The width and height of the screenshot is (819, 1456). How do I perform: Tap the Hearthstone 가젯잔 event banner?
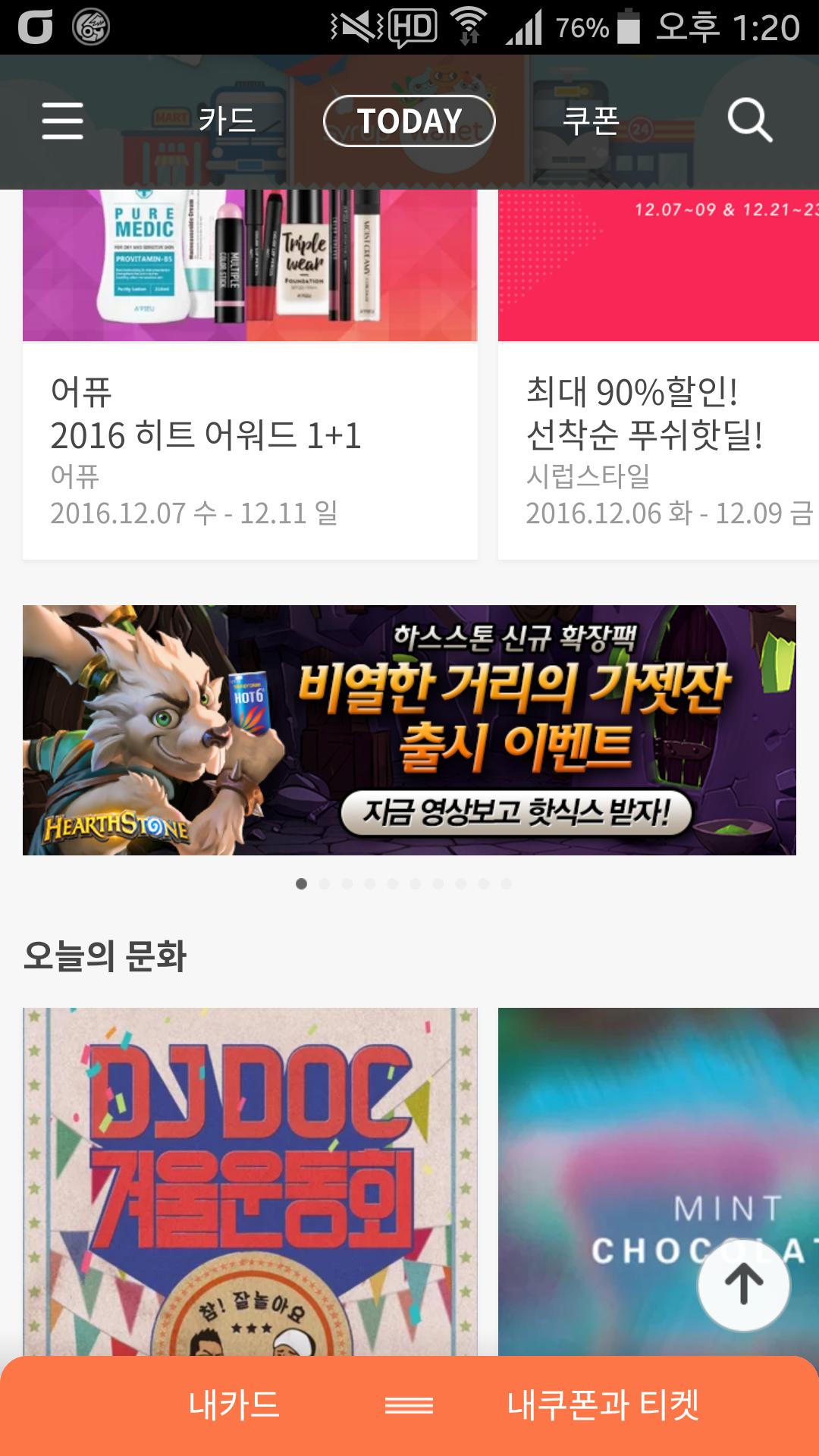[x=409, y=730]
